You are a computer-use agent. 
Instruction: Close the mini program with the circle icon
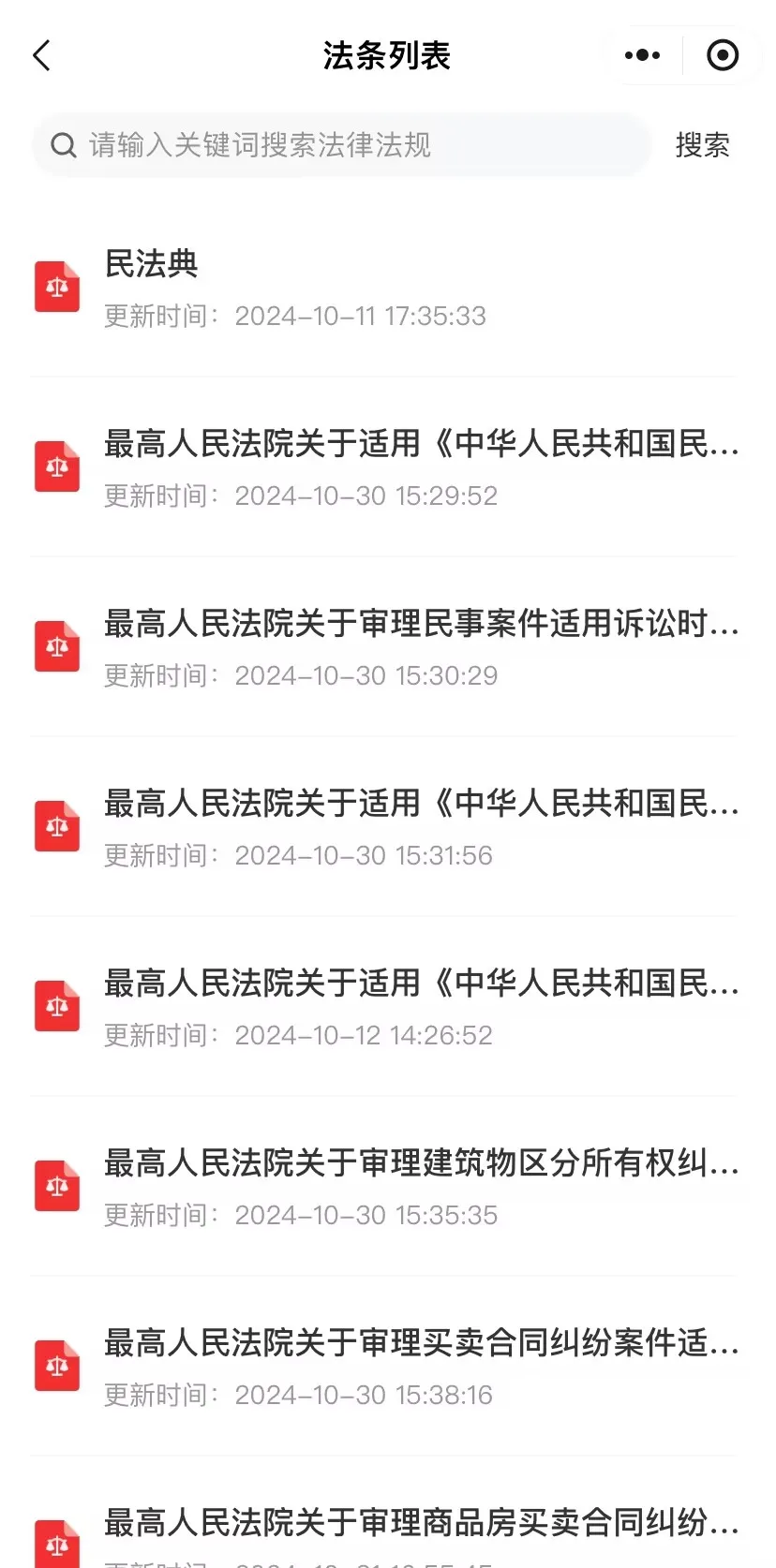pyautogui.click(x=722, y=55)
